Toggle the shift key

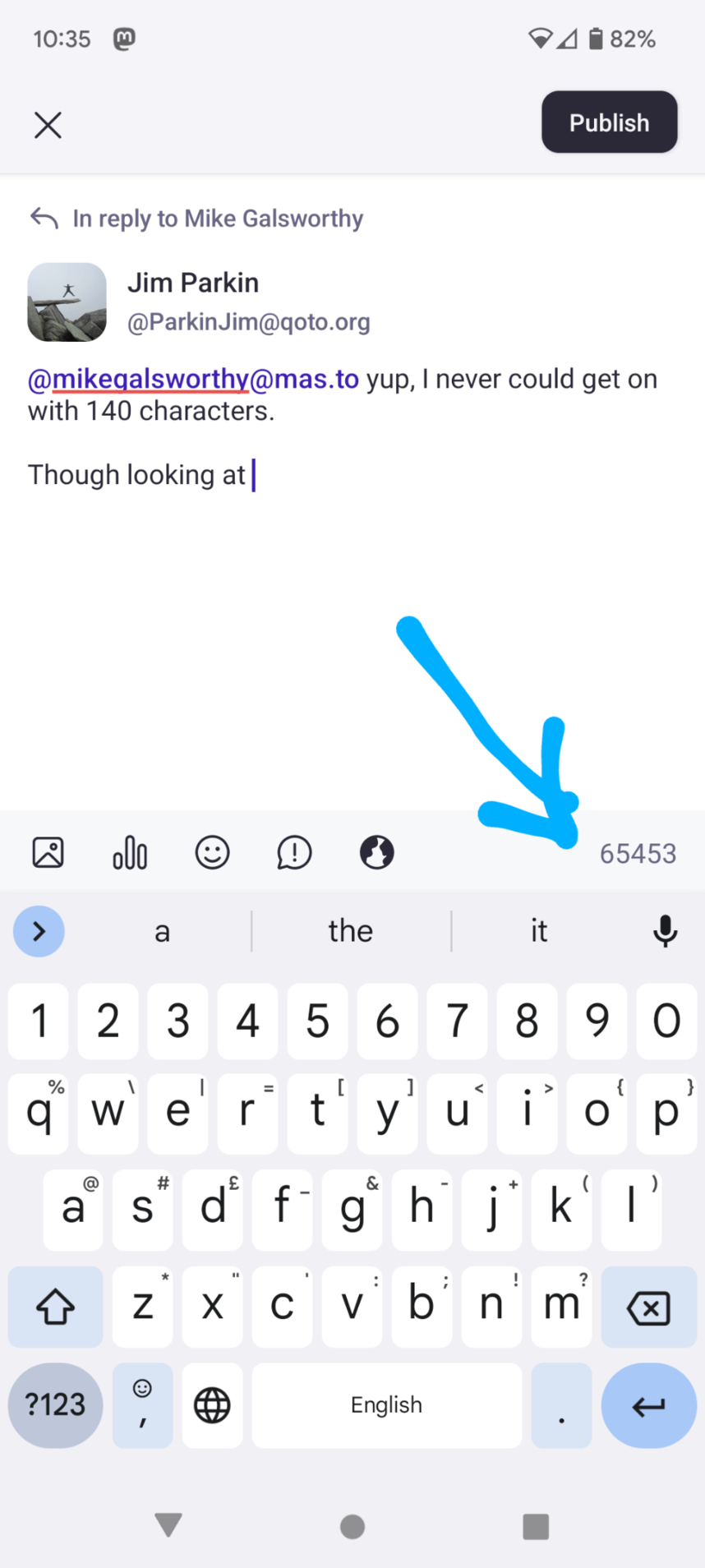[55, 1307]
